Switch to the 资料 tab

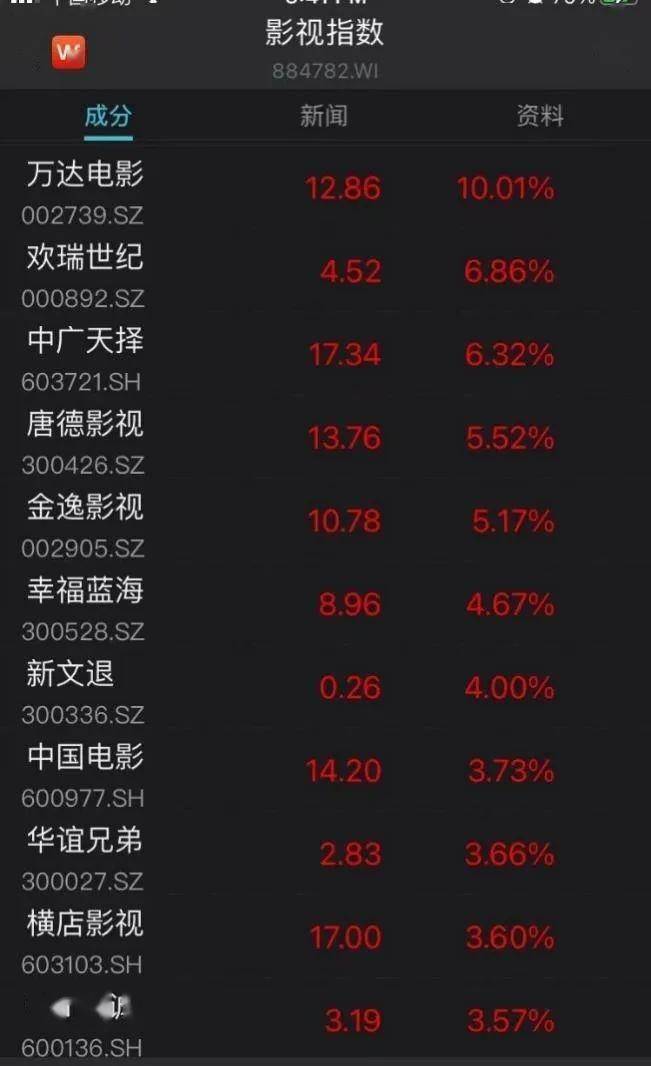coord(540,116)
